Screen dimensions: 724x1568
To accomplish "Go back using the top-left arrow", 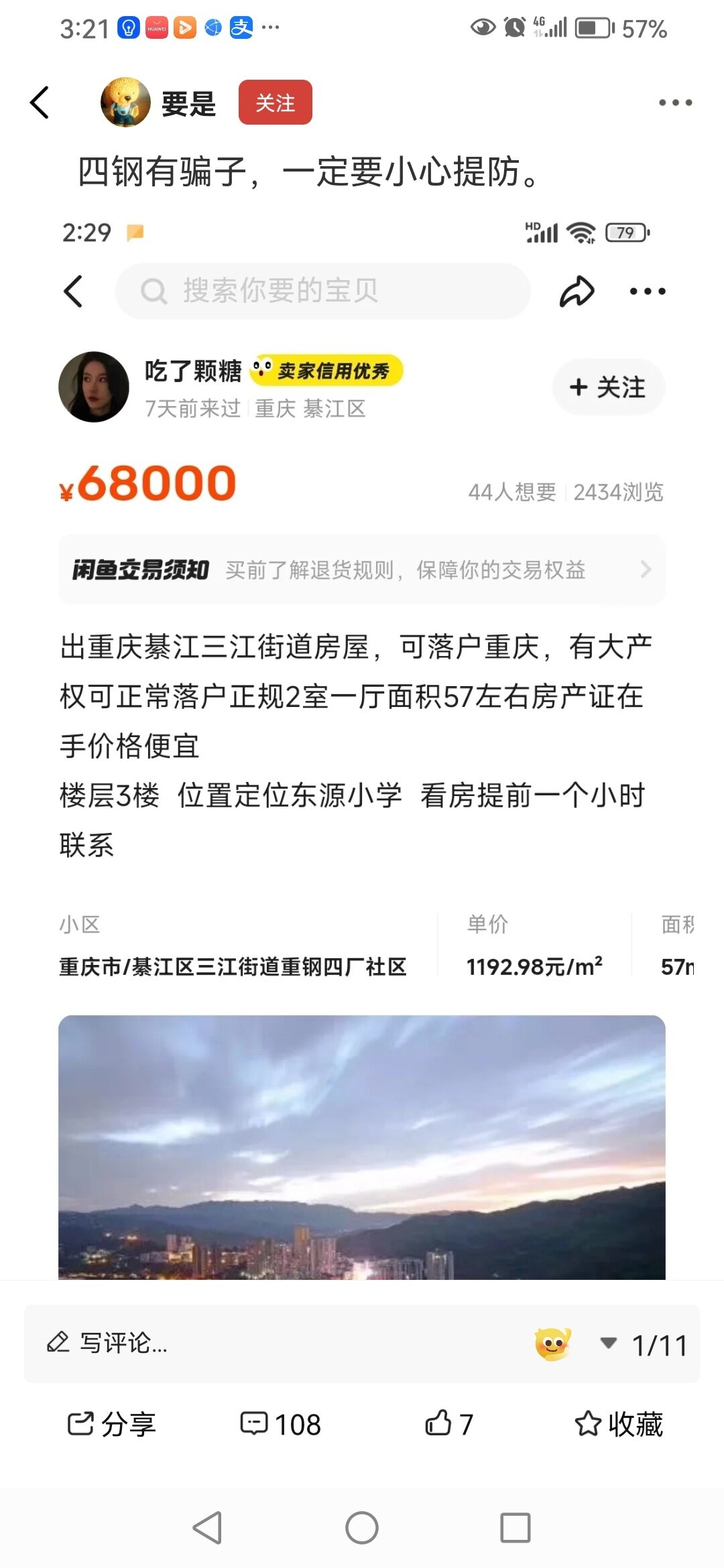I will 40,103.
